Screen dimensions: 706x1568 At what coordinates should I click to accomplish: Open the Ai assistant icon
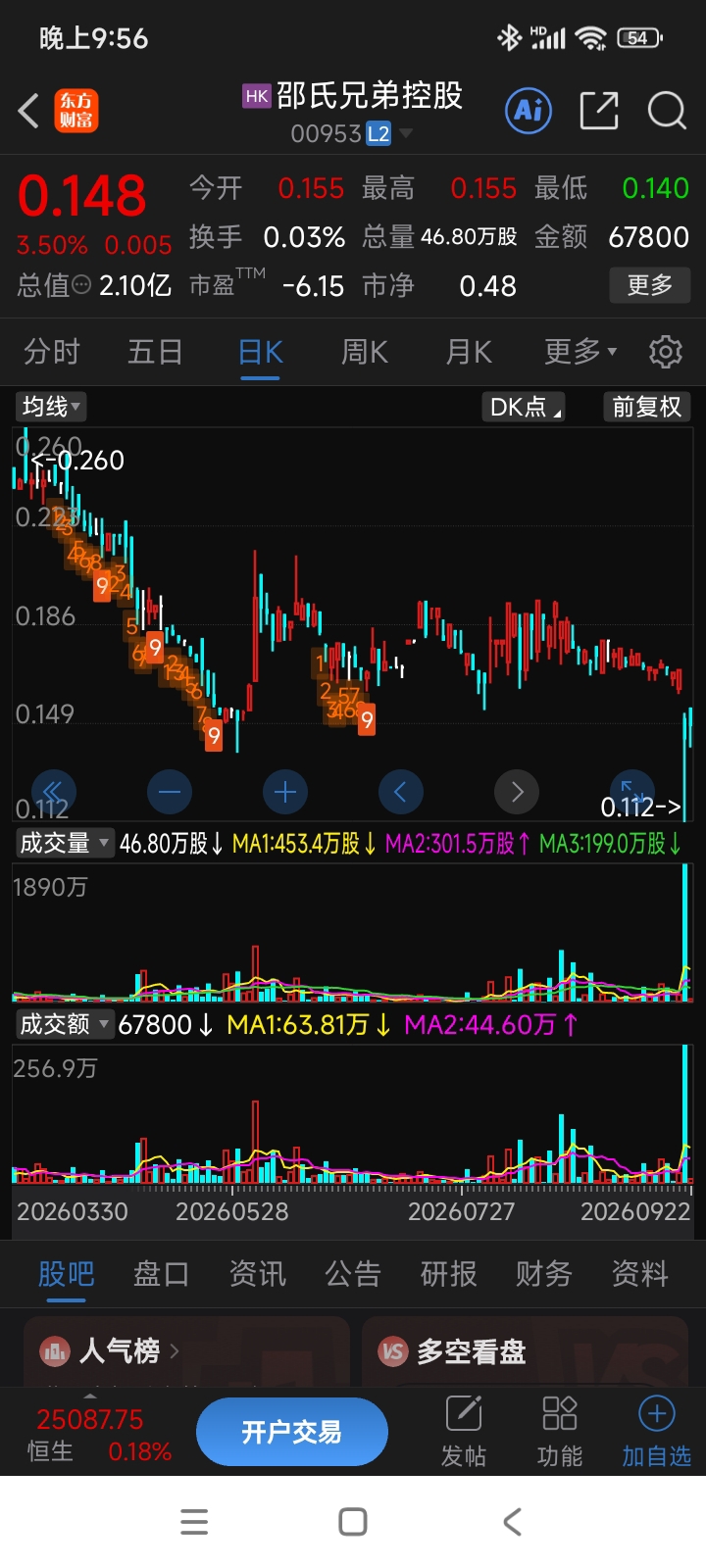click(x=529, y=110)
